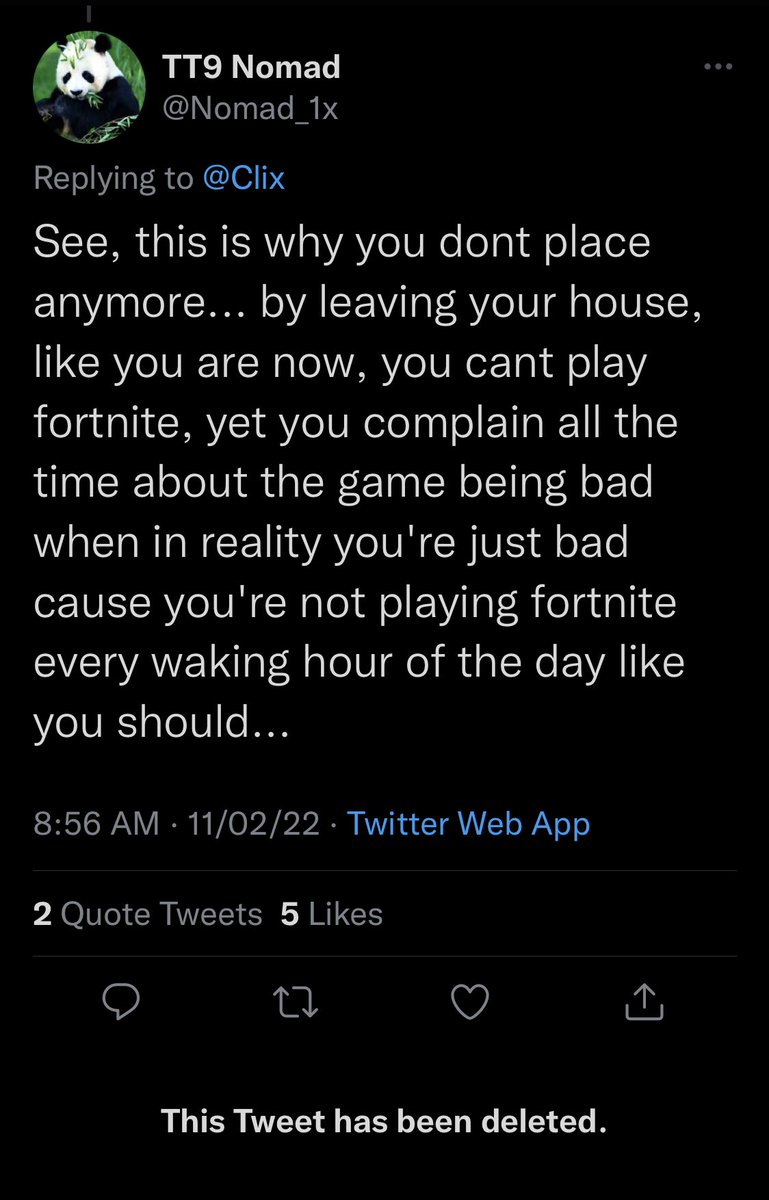Retweet this tweet
Image resolution: width=769 pixels, height=1200 pixels.
[295, 1003]
